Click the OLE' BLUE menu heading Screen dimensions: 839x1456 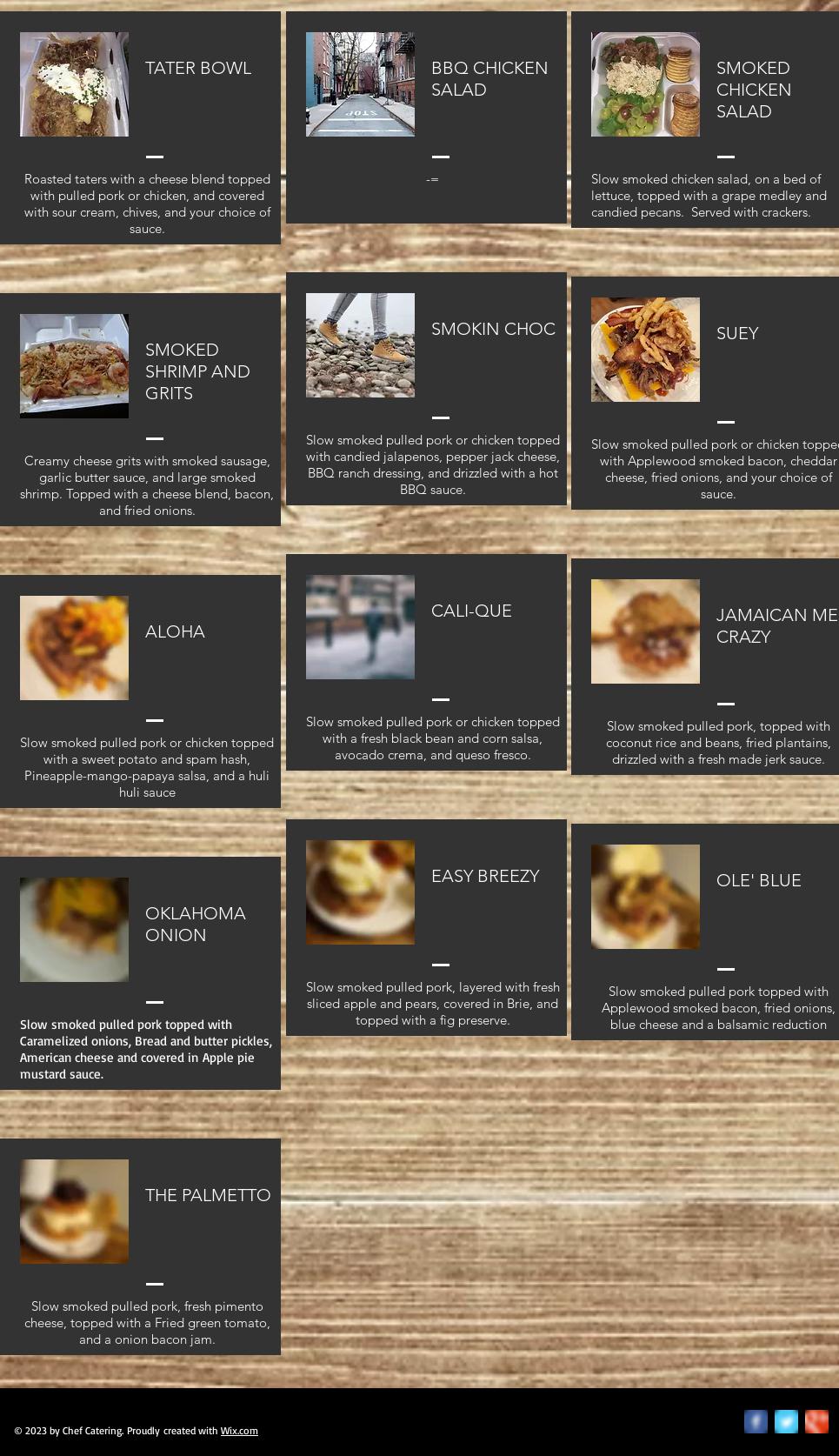pyautogui.click(x=758, y=880)
